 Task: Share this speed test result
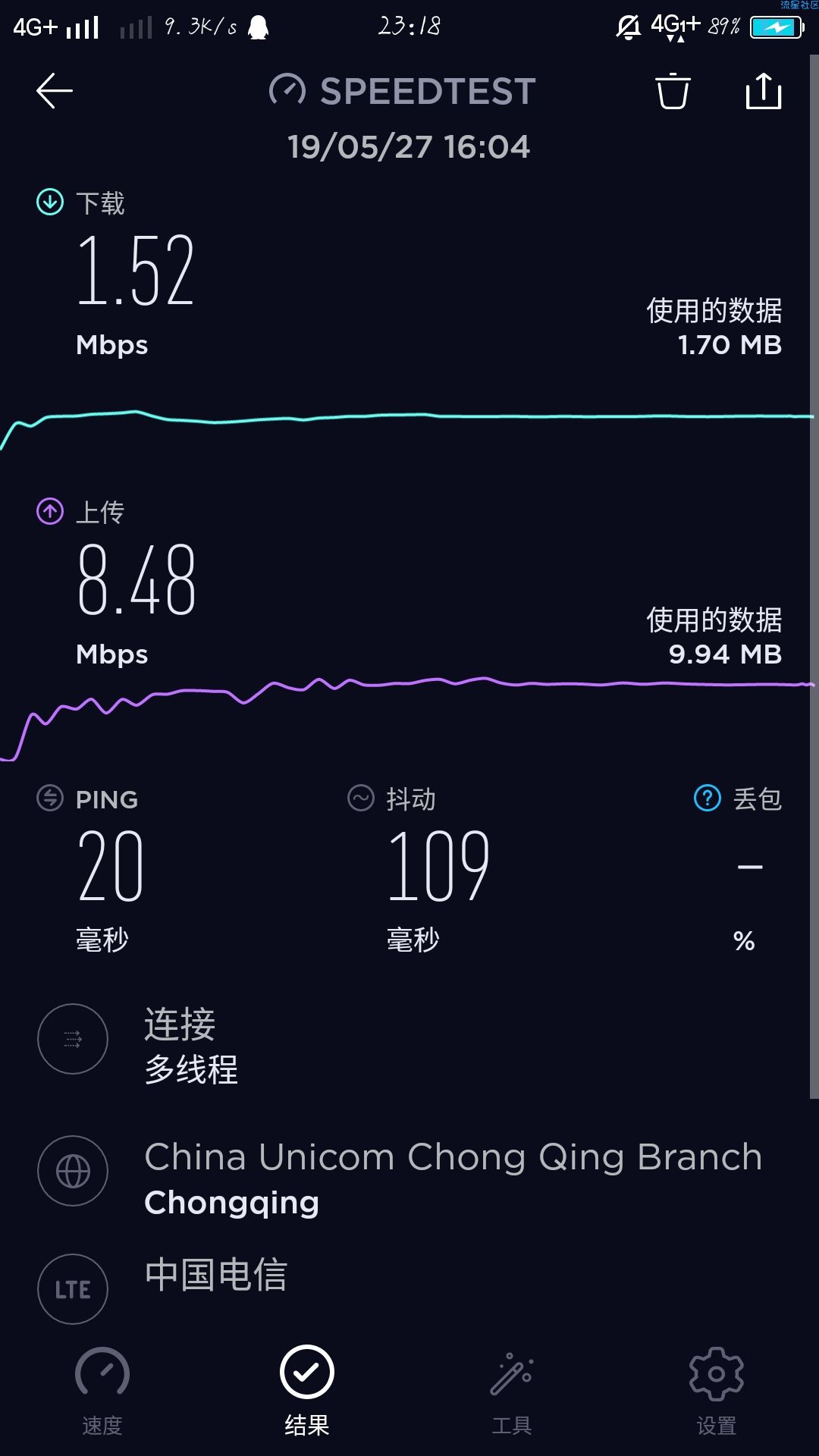coord(764,91)
